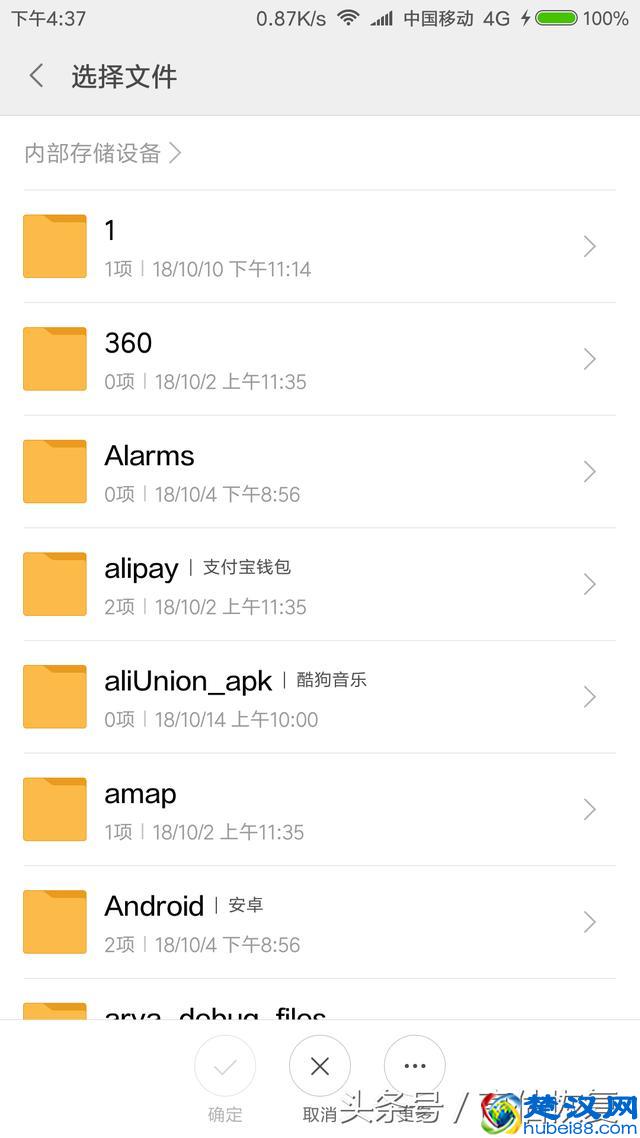Confirm selection with the 确定 checkmark

coord(225,1067)
